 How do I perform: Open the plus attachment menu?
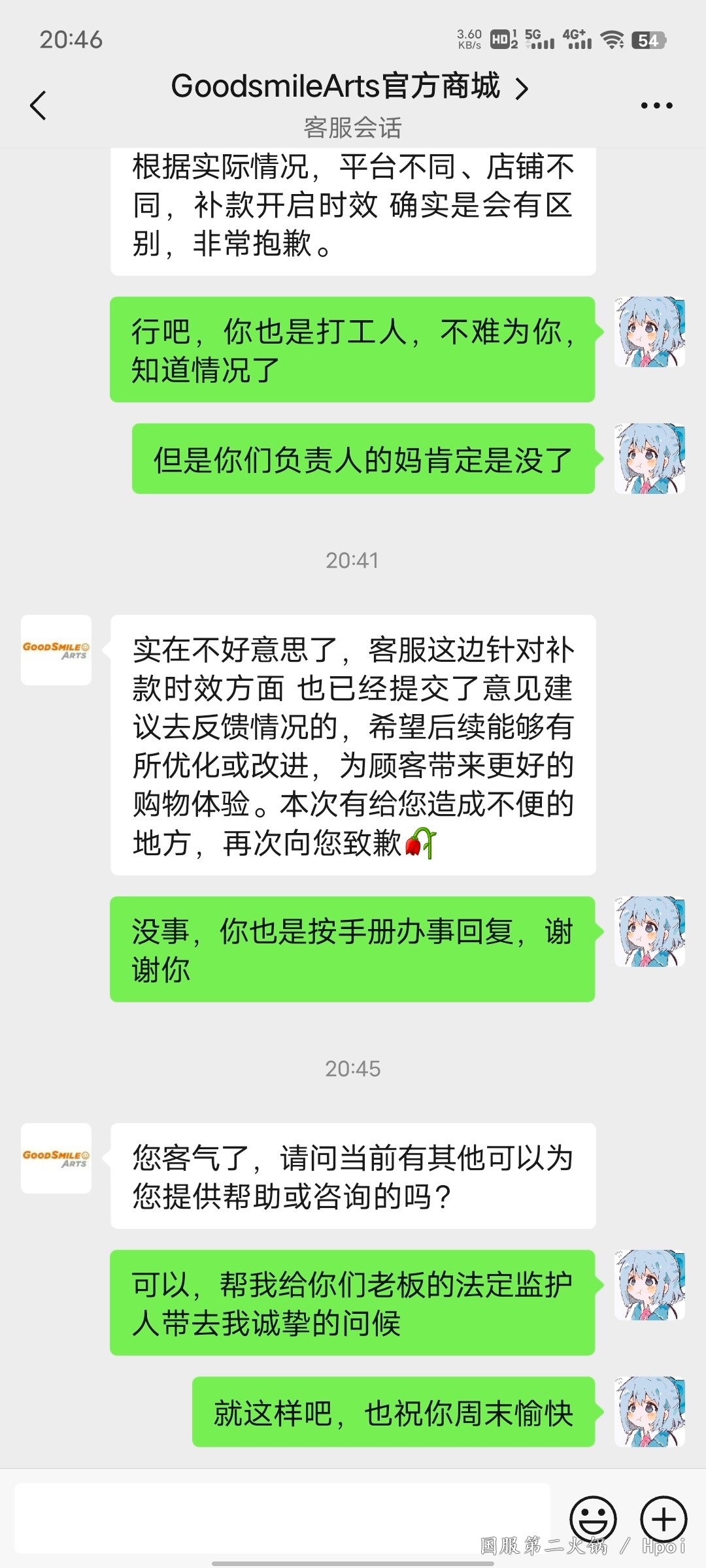664,1519
